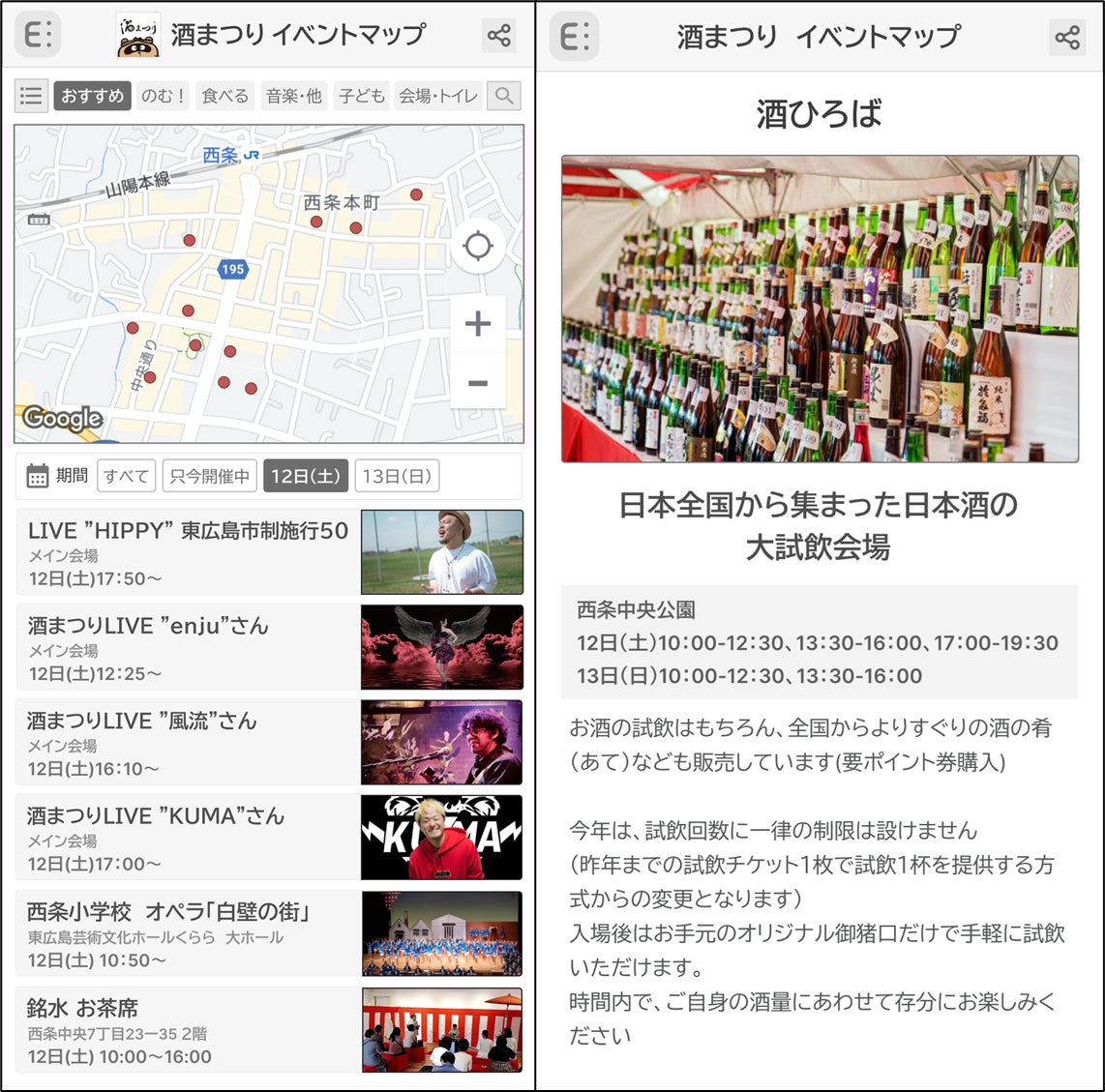
Task: Show events for すべて period
Action: point(126,476)
